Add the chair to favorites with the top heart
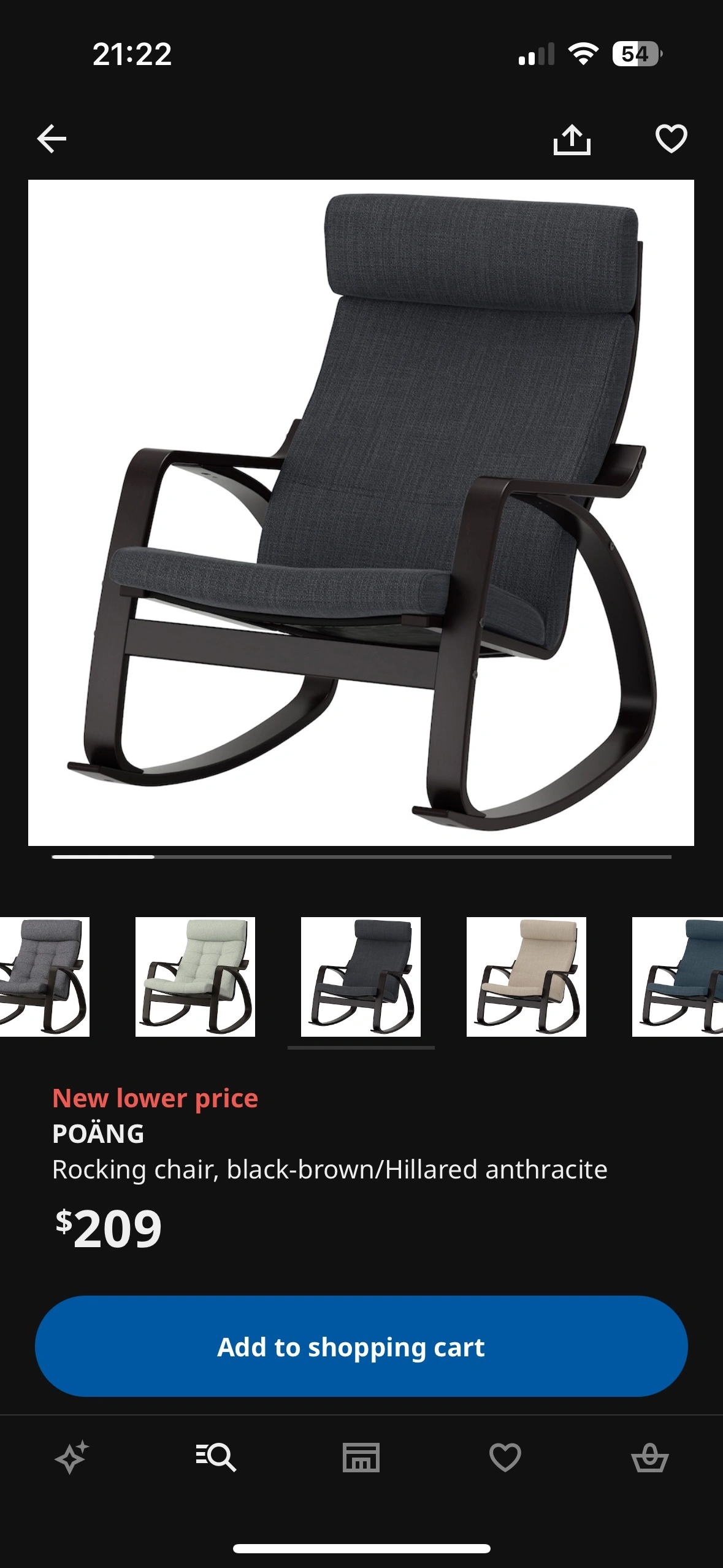This screenshot has width=723, height=1568. point(671,139)
